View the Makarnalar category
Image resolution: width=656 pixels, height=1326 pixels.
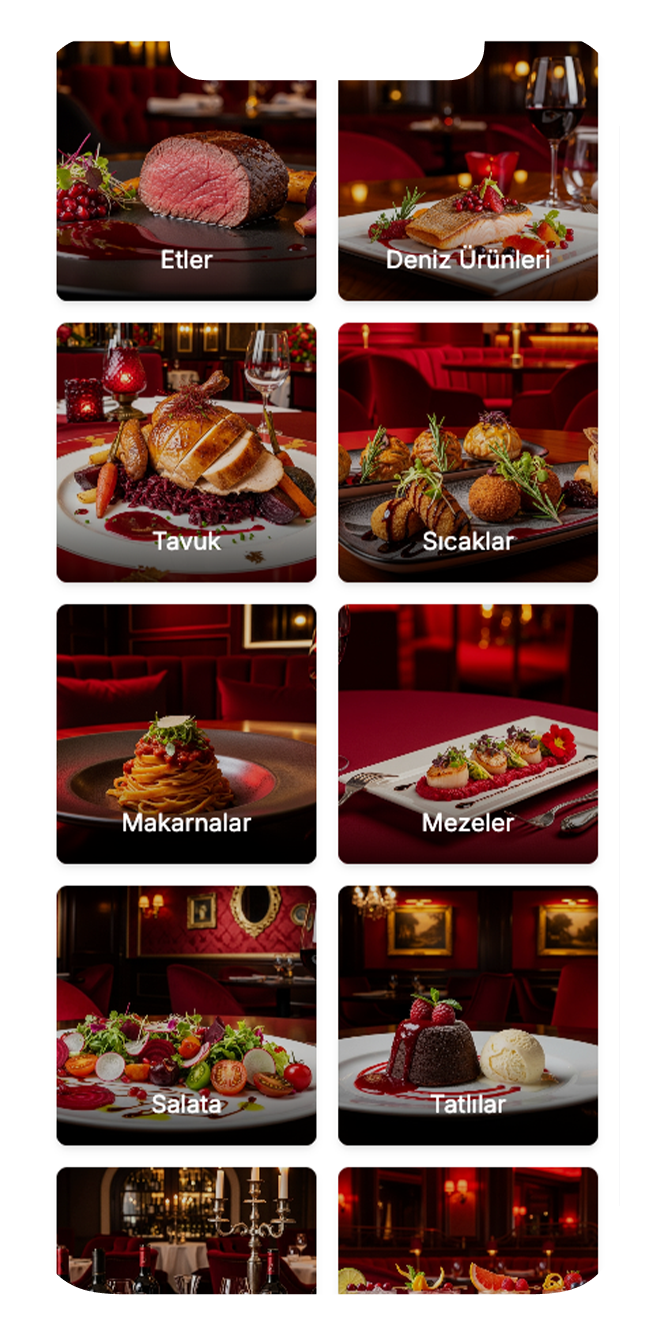186,734
